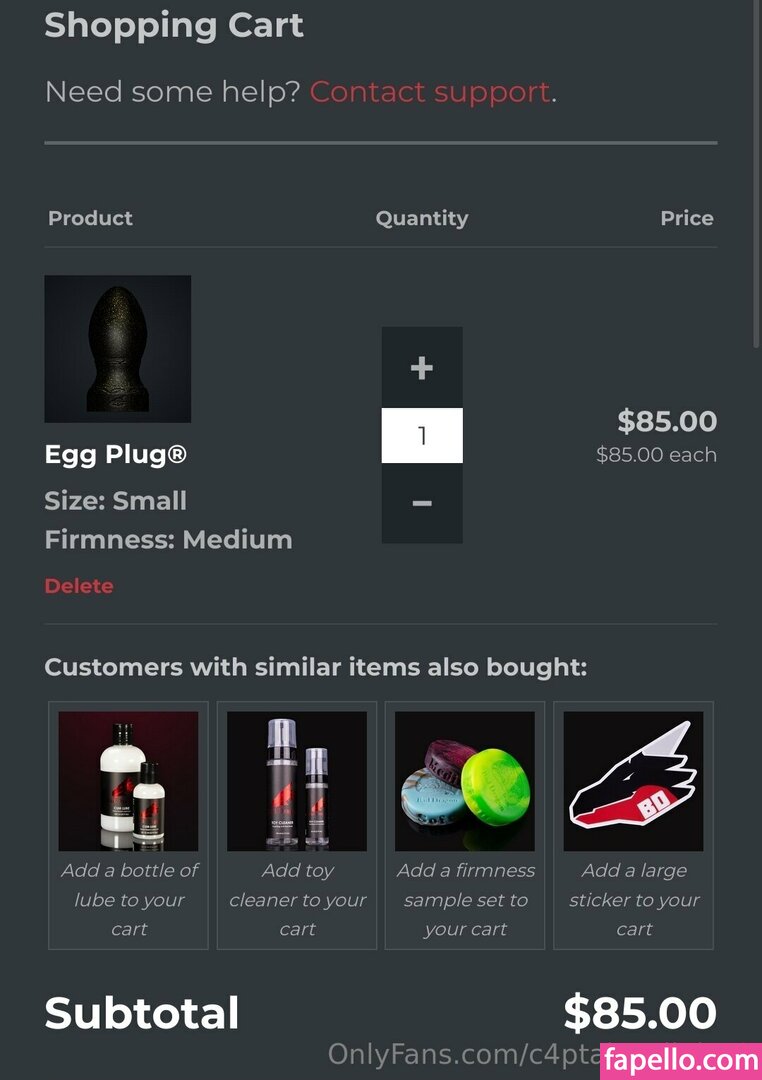The image size is (762, 1080).
Task: Add toy cleaner to your cart
Action: (x=297, y=825)
